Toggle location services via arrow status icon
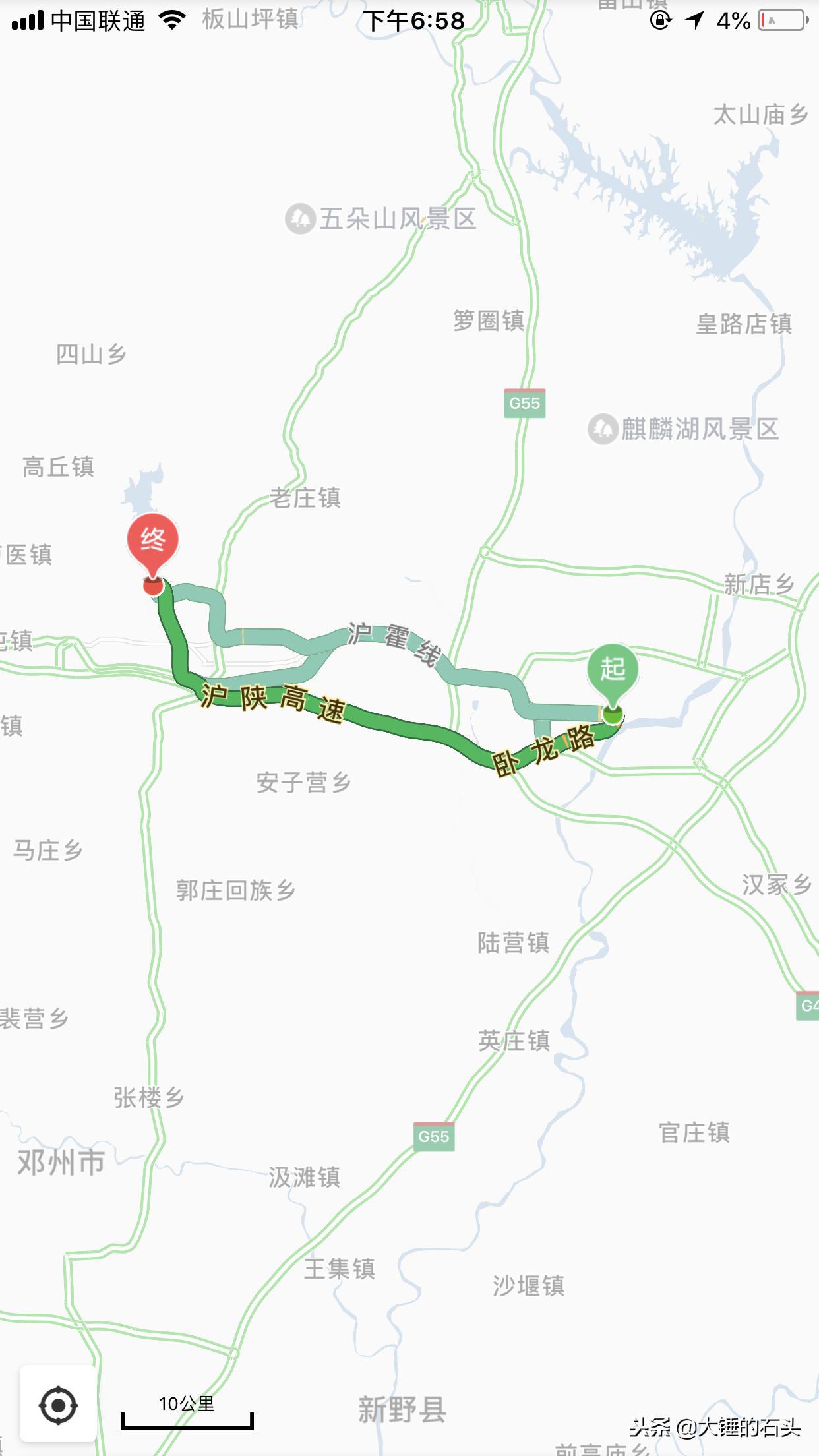 (693, 20)
